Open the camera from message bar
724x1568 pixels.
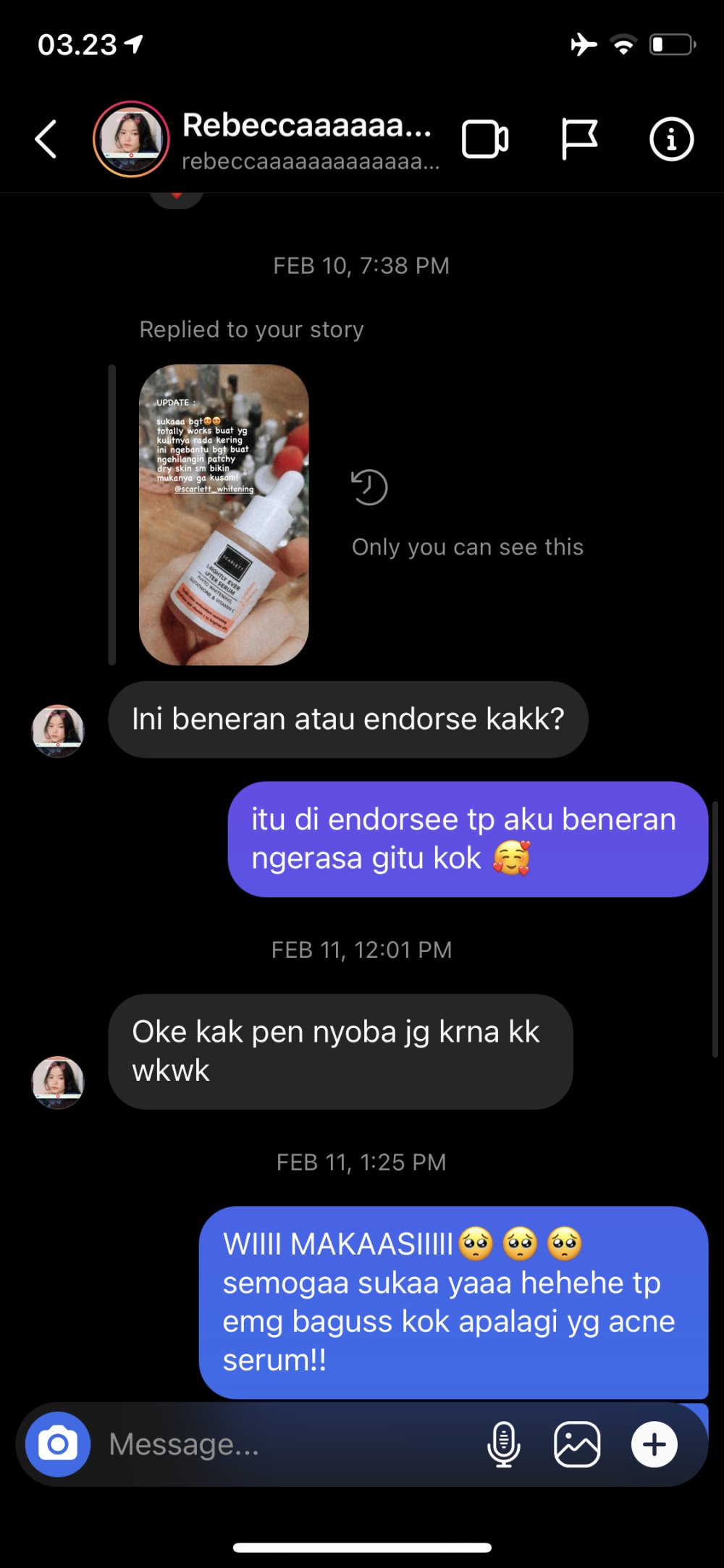(x=58, y=1444)
